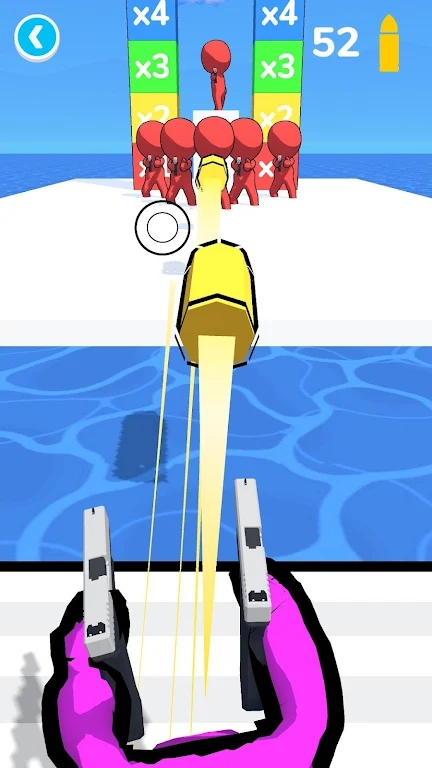Tap the back arrow button

point(37,38)
